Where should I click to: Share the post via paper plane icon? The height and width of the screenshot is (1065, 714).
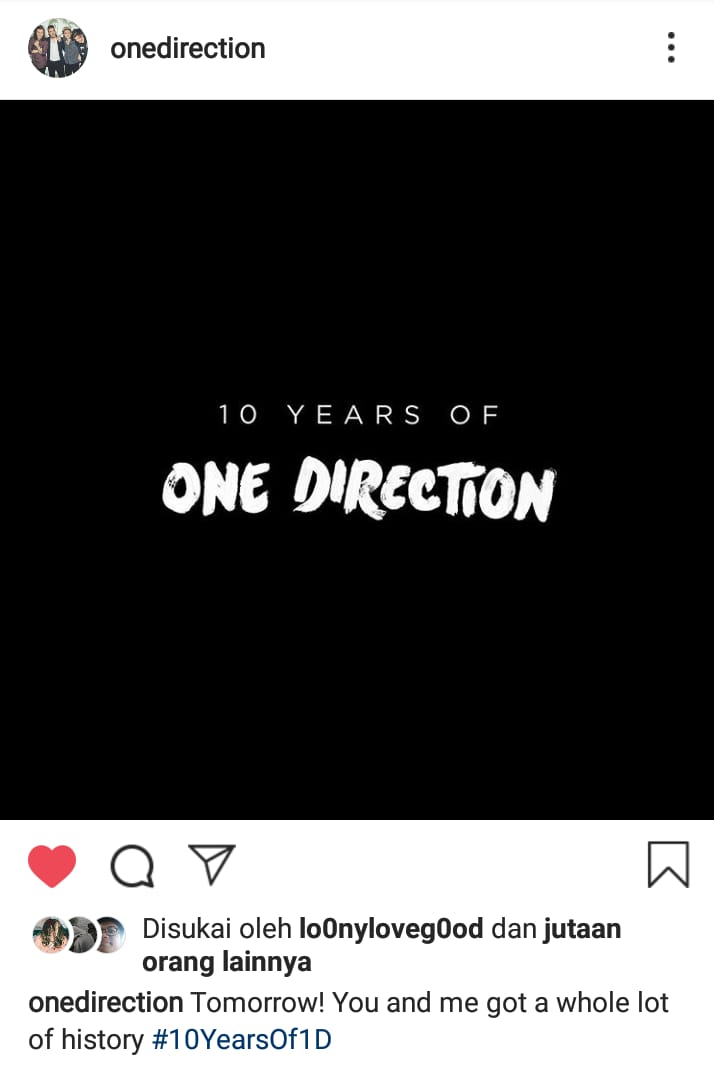point(212,865)
